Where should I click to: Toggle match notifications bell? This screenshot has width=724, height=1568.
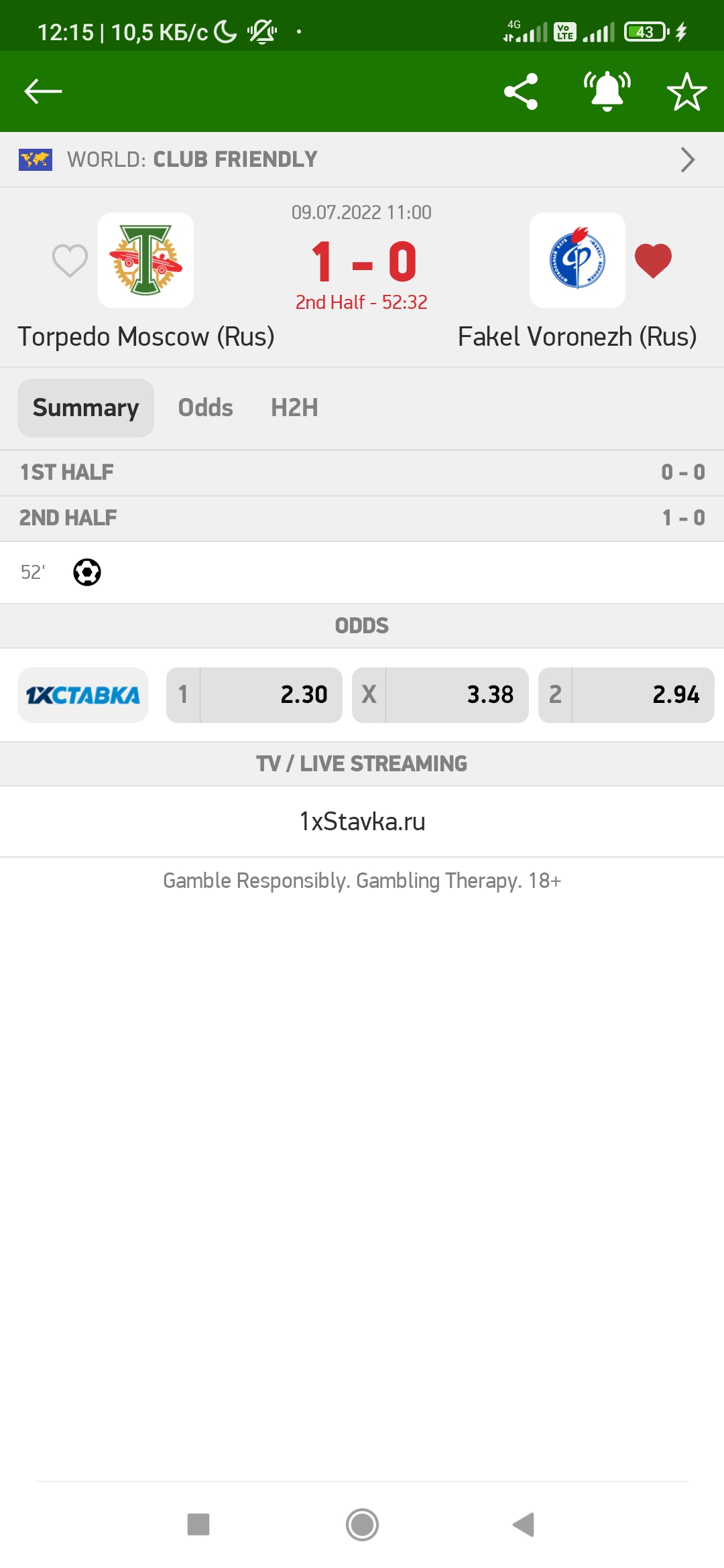(x=607, y=91)
